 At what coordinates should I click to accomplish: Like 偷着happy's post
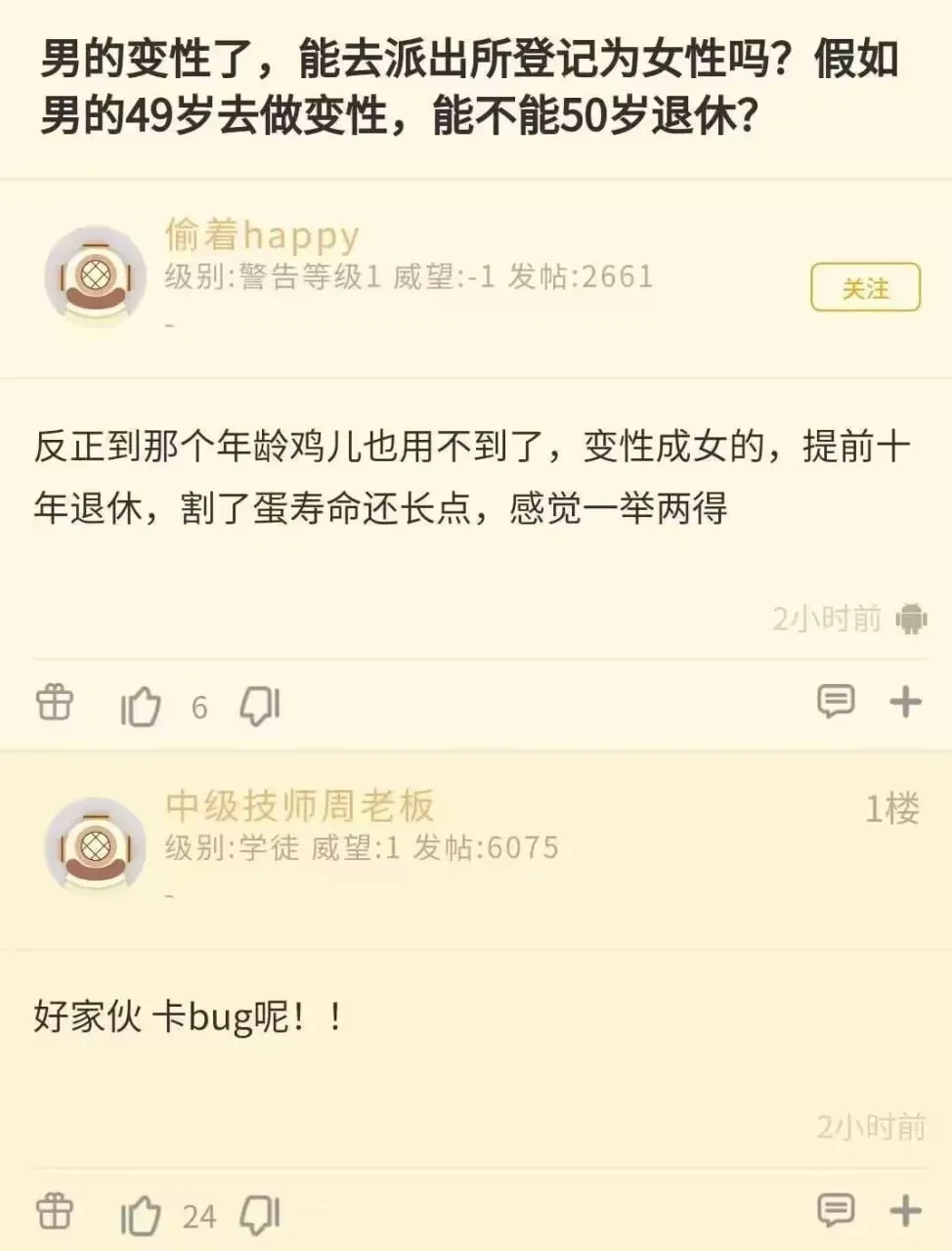click(141, 706)
